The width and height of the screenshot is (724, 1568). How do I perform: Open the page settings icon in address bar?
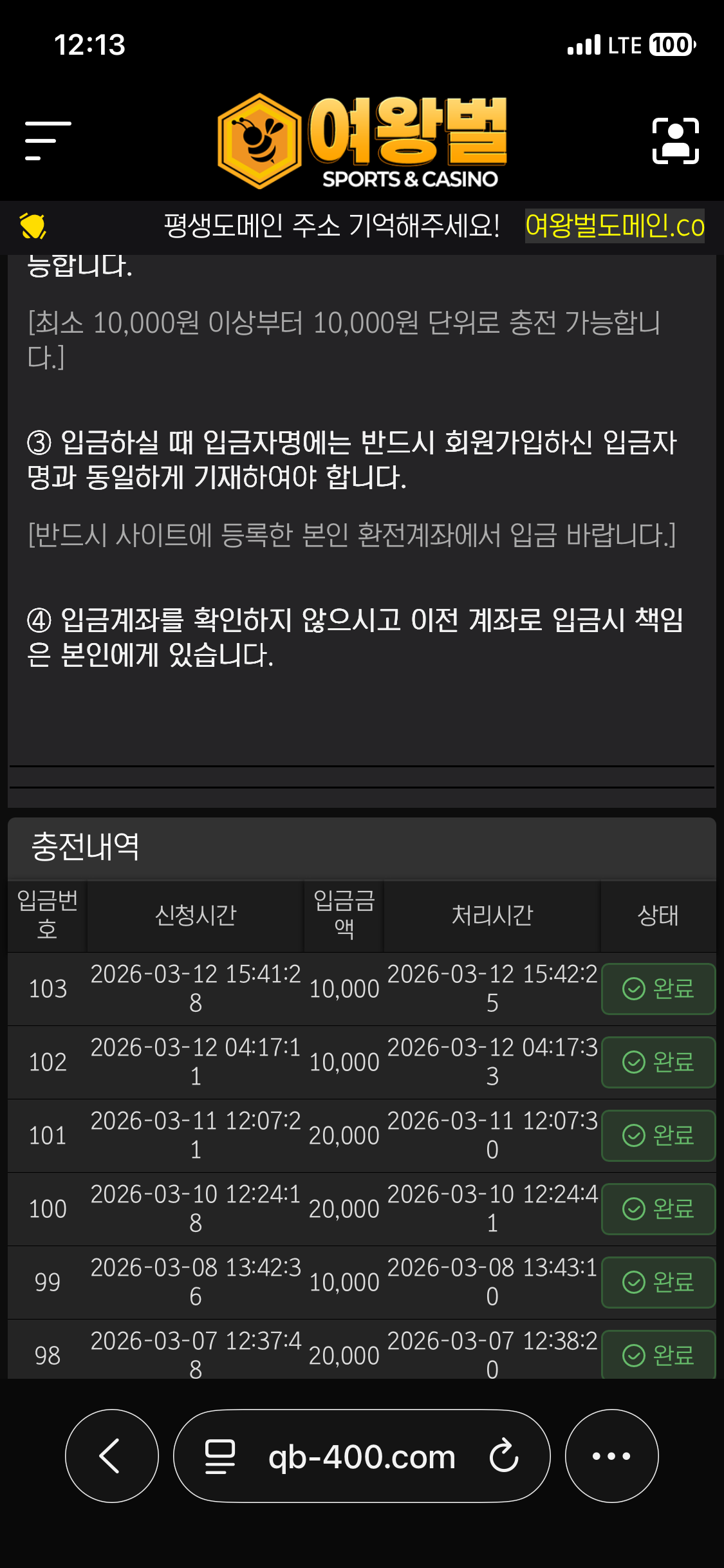(219, 1457)
